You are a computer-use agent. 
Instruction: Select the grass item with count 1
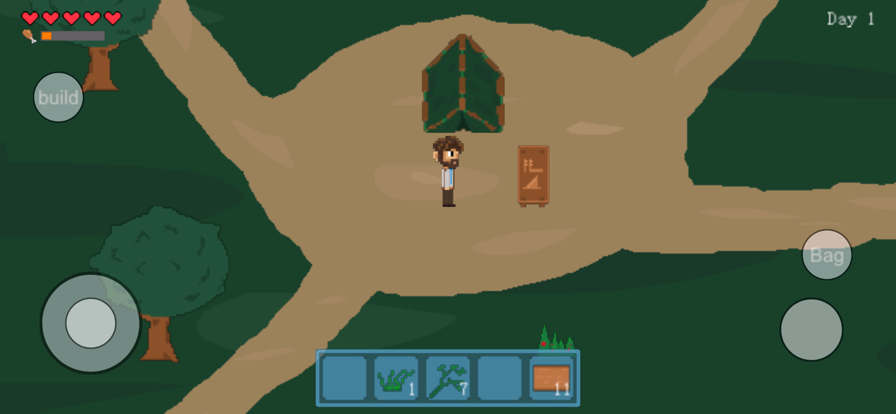click(396, 378)
